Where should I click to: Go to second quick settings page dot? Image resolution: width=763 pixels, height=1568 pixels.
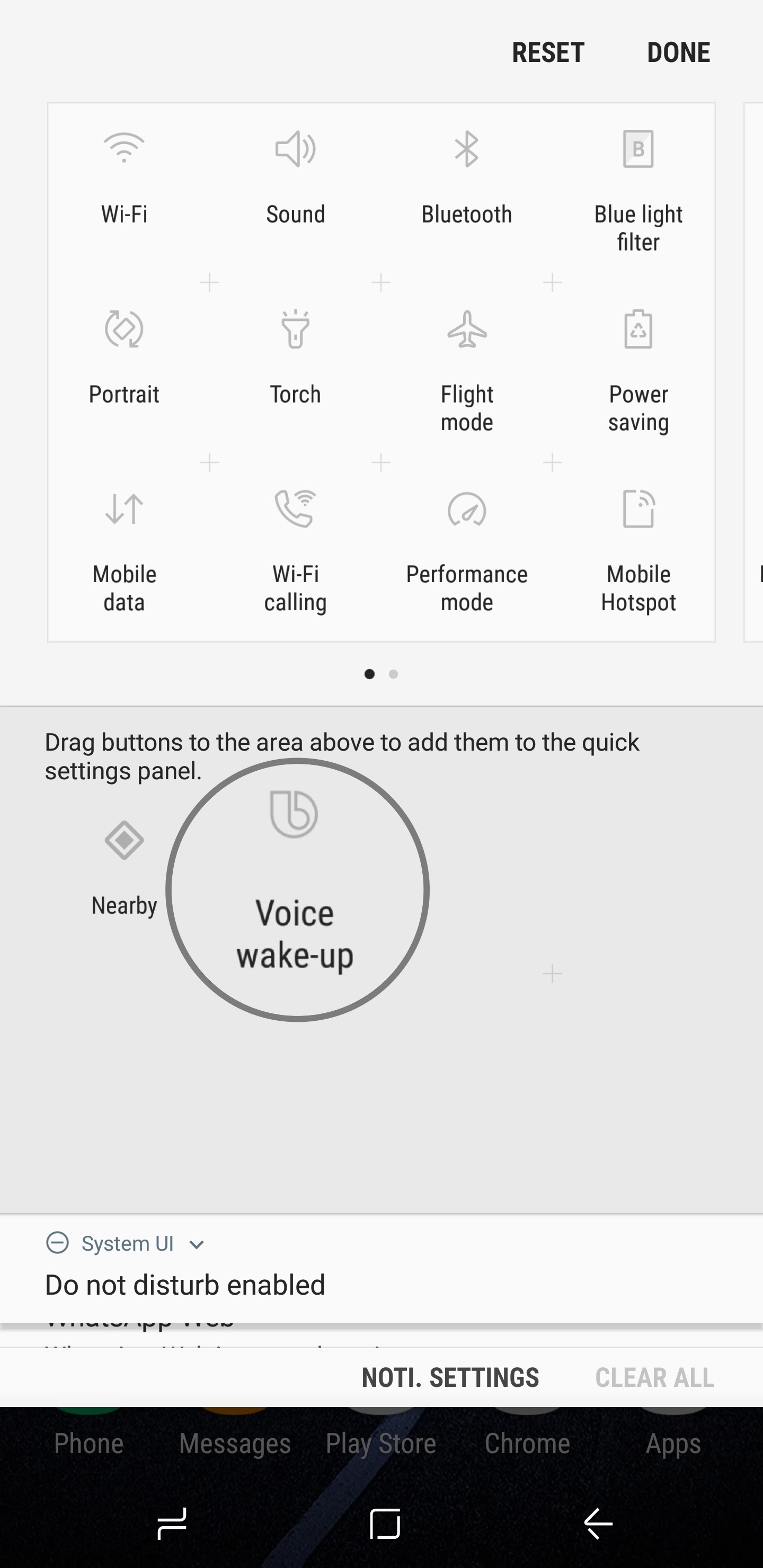pos(393,674)
